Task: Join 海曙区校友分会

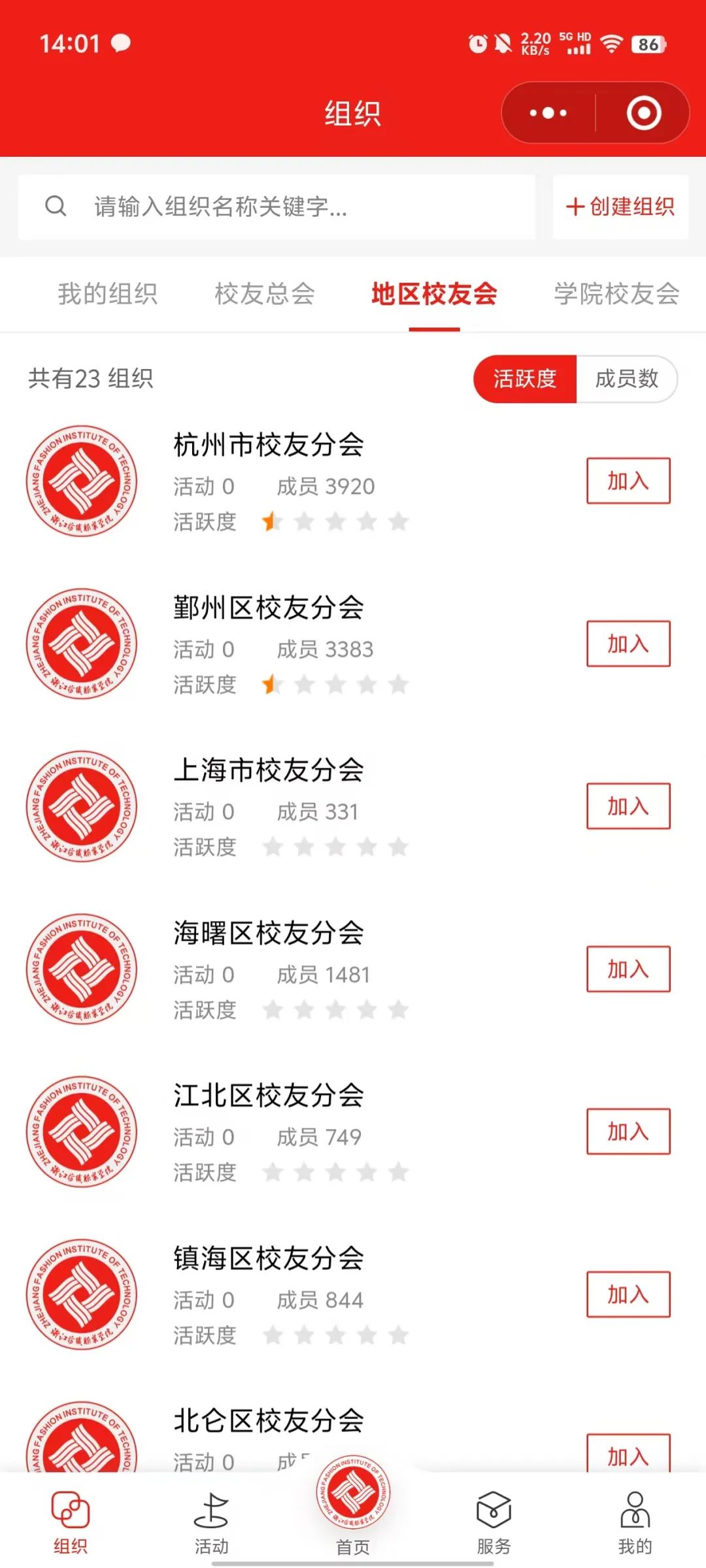Action: tap(628, 969)
